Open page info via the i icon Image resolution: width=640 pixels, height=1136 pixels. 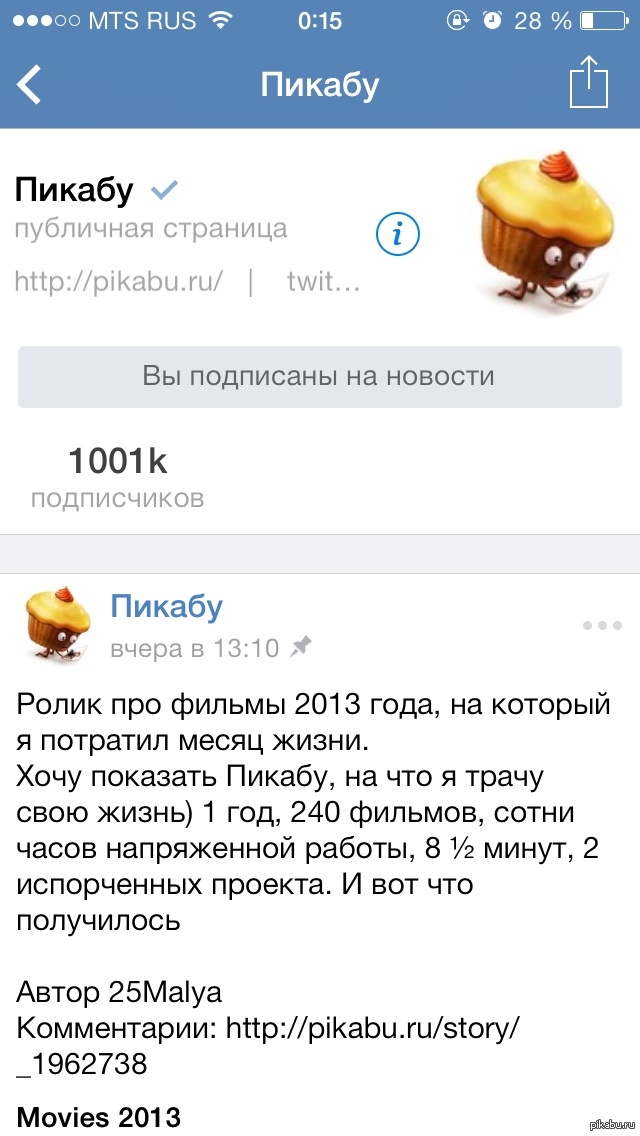tap(397, 235)
